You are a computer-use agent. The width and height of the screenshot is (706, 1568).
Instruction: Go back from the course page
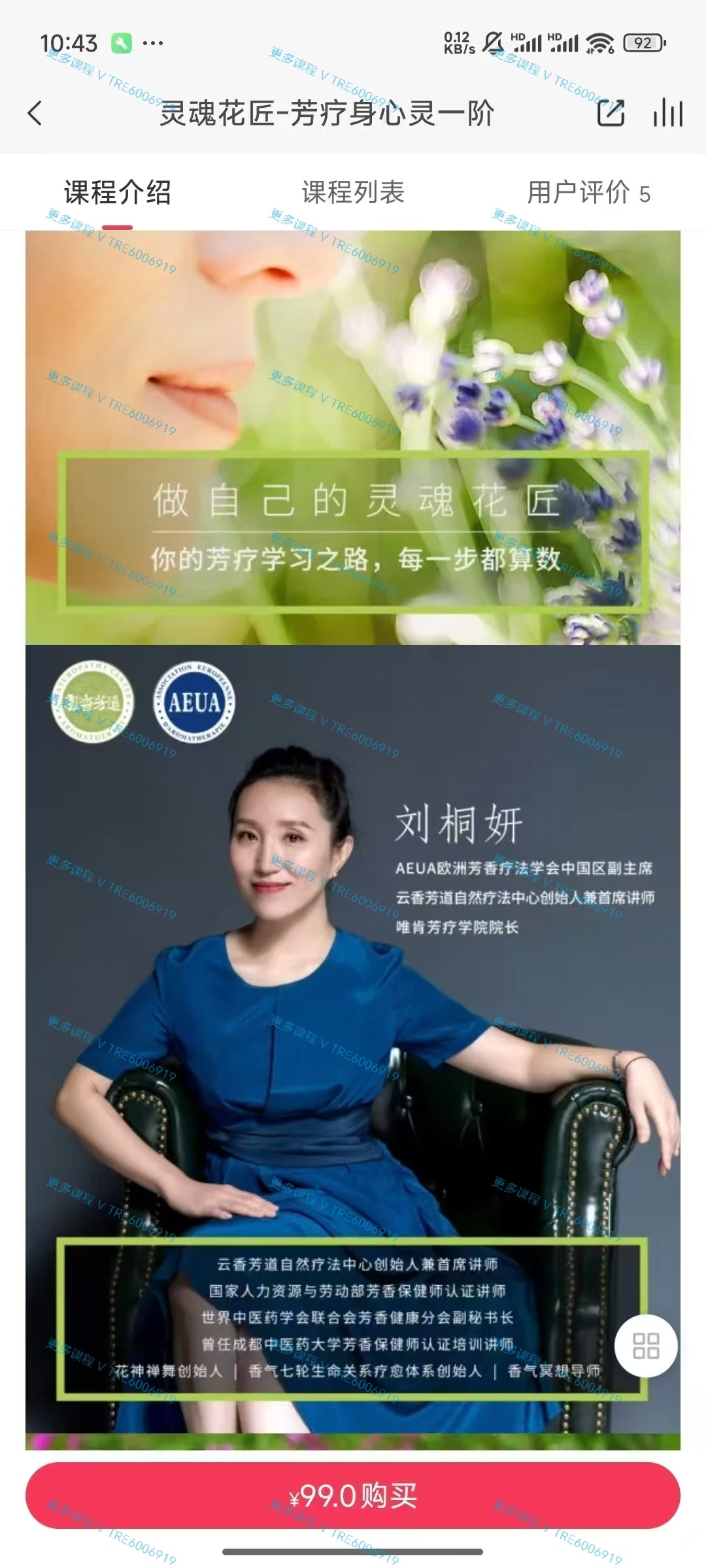tap(35, 113)
